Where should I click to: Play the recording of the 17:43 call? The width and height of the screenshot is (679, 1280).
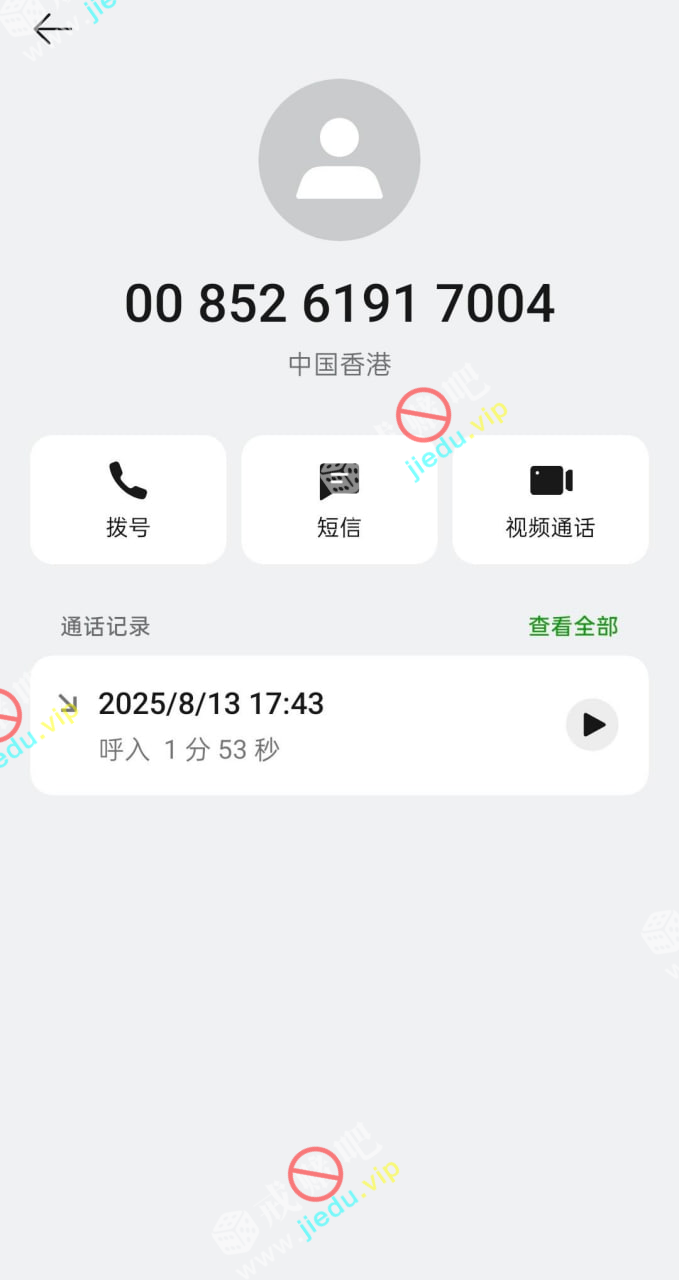coord(592,725)
